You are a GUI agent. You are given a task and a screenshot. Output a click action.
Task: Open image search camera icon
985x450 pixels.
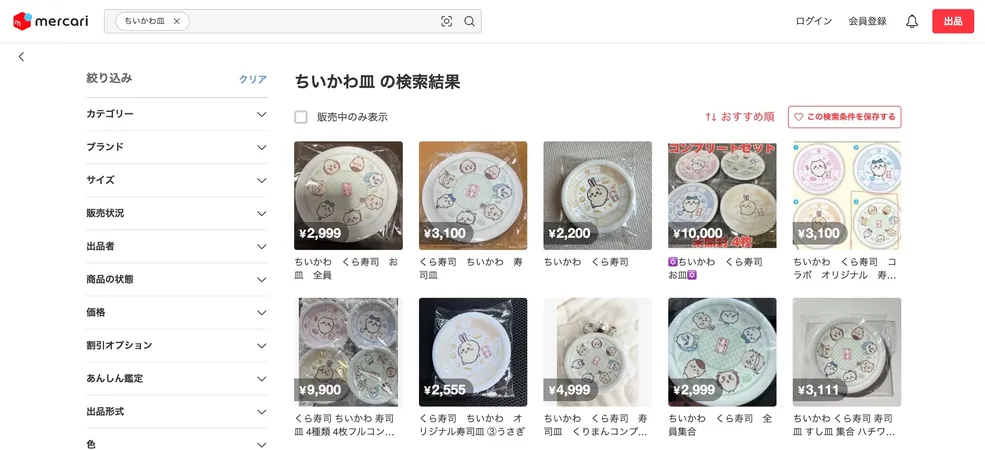[x=446, y=21]
